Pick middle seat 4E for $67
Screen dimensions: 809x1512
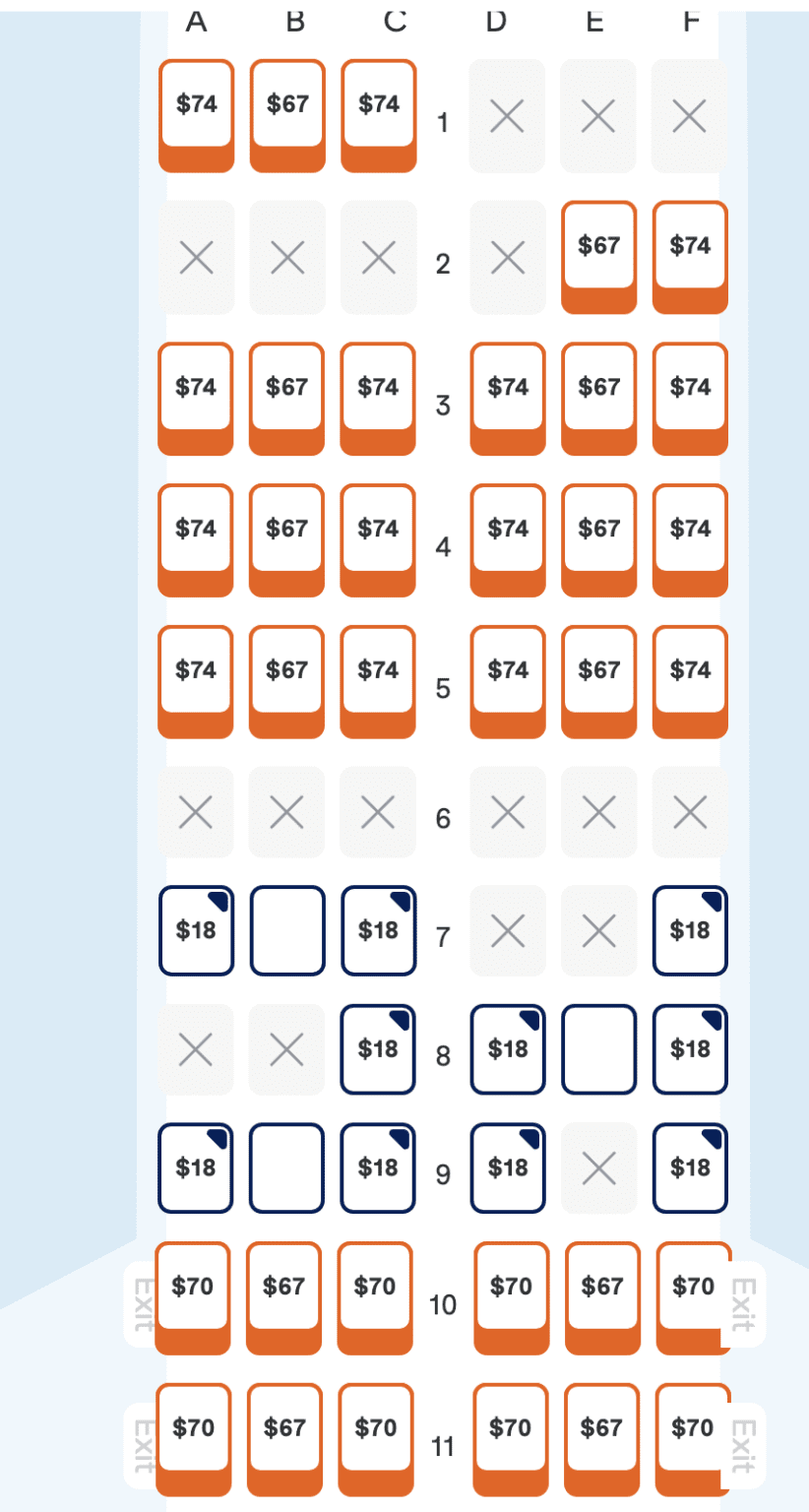(x=598, y=534)
